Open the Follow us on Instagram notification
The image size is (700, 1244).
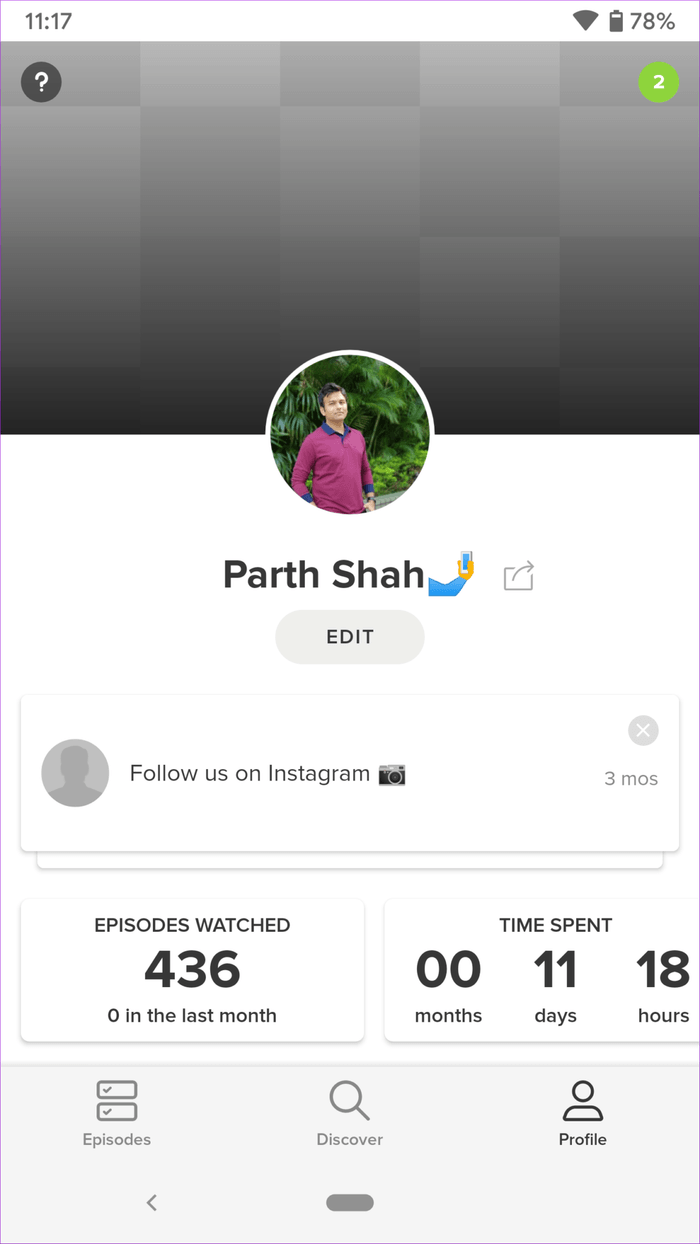[x=350, y=773]
